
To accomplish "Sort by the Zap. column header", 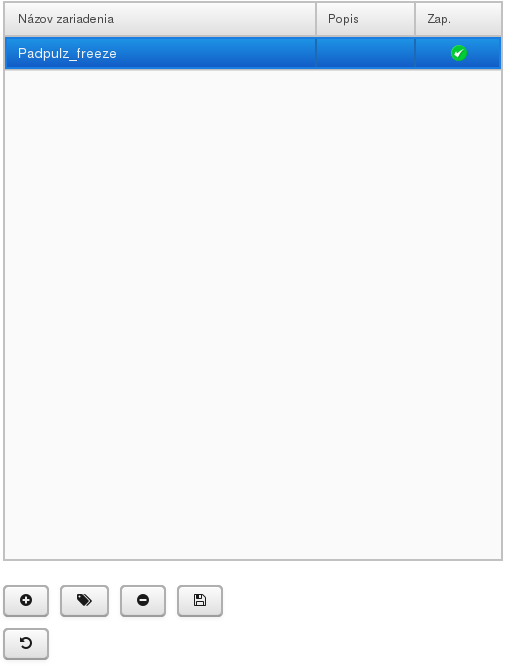I will point(458,19).
